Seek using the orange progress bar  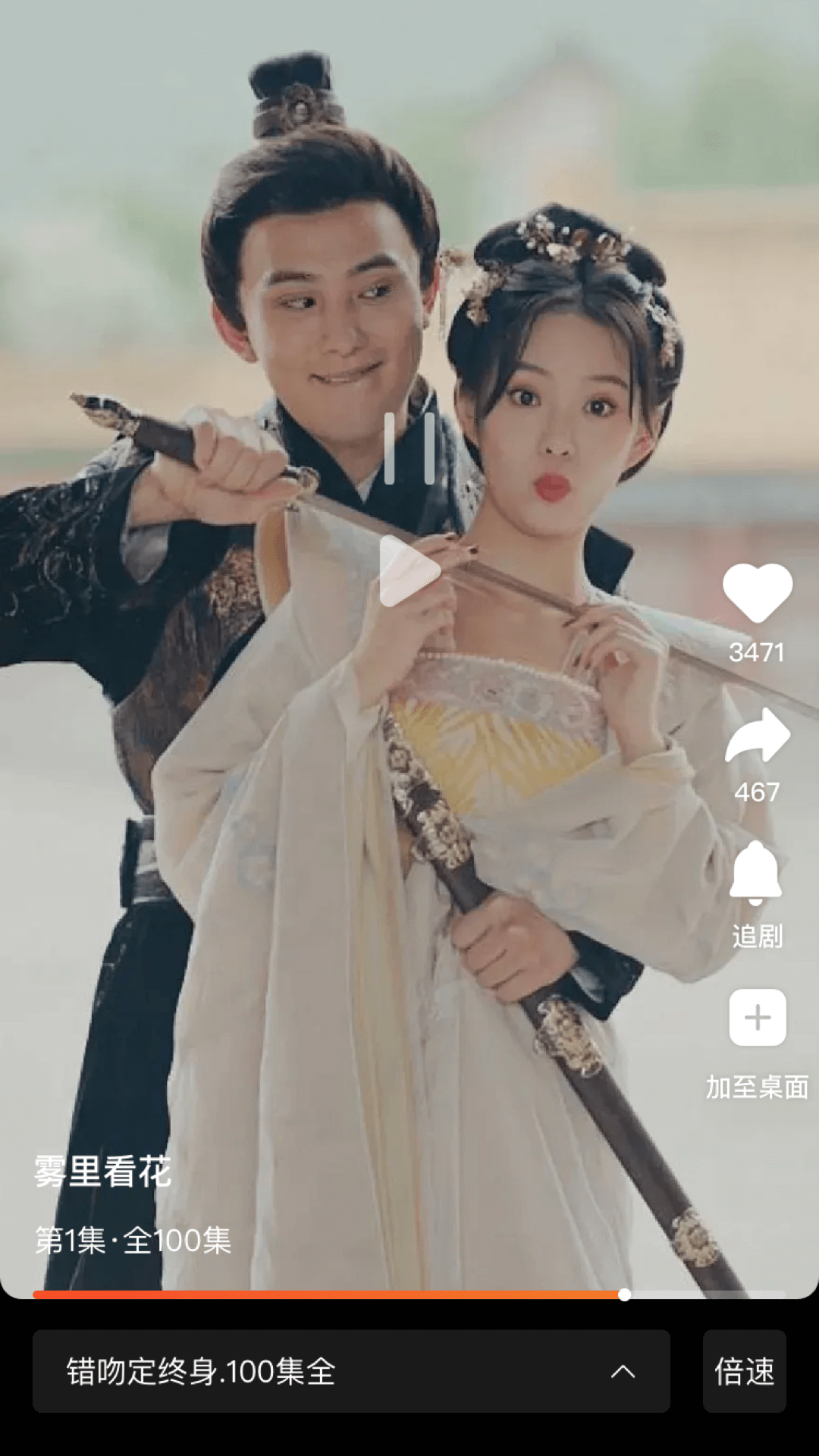click(409, 1294)
